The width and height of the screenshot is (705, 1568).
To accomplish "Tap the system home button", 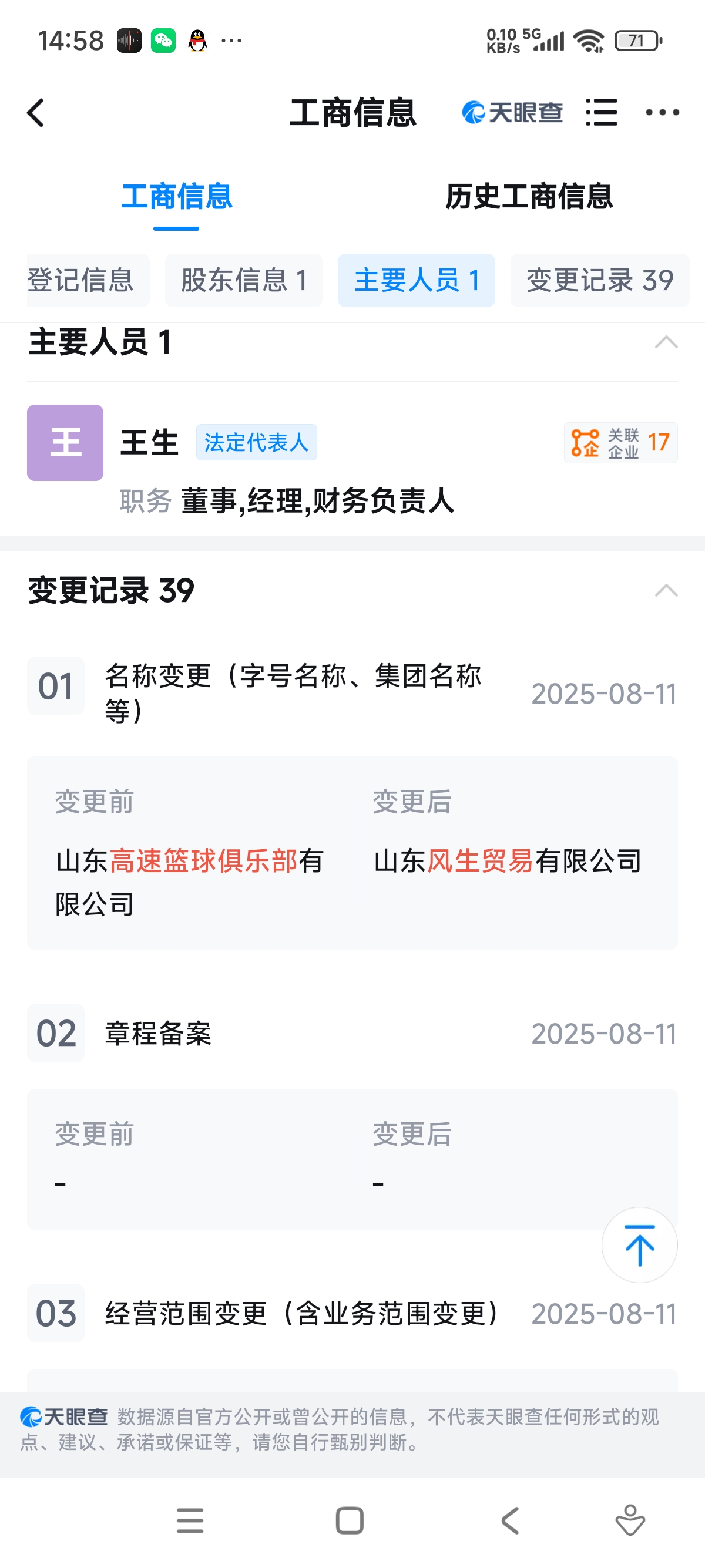I will coord(350,1520).
